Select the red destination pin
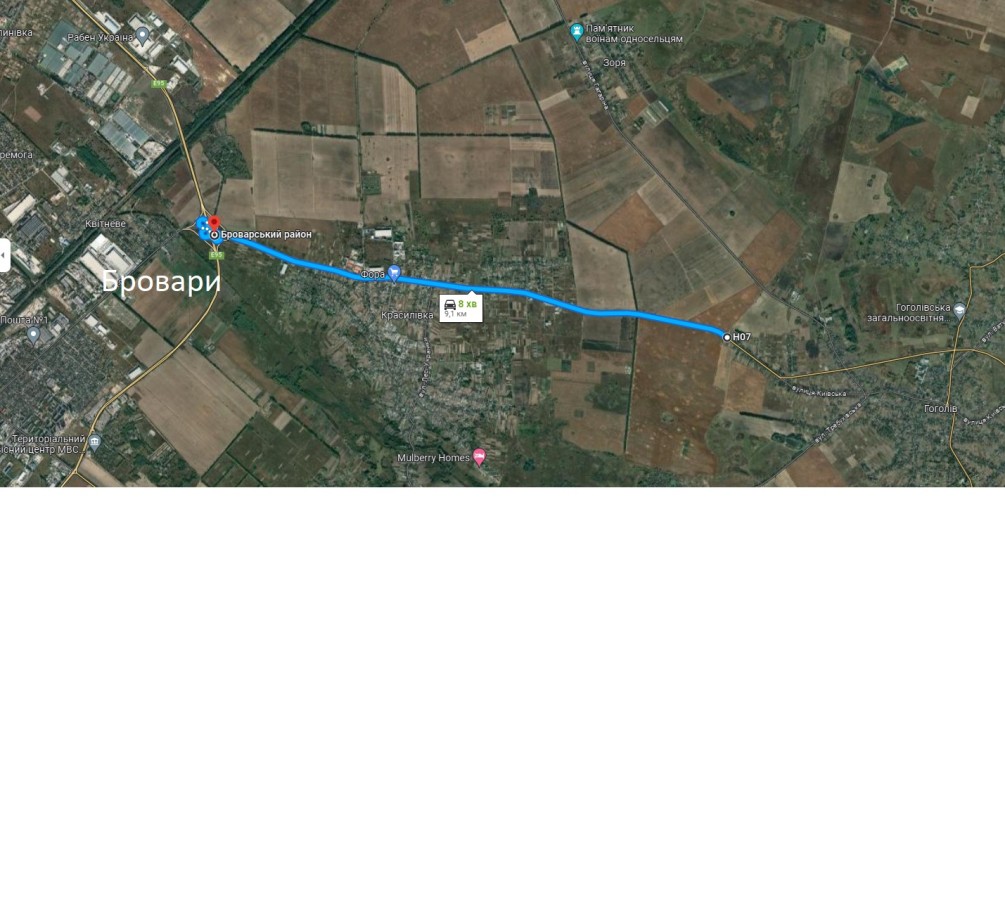The image size is (1005, 900). (x=213, y=223)
